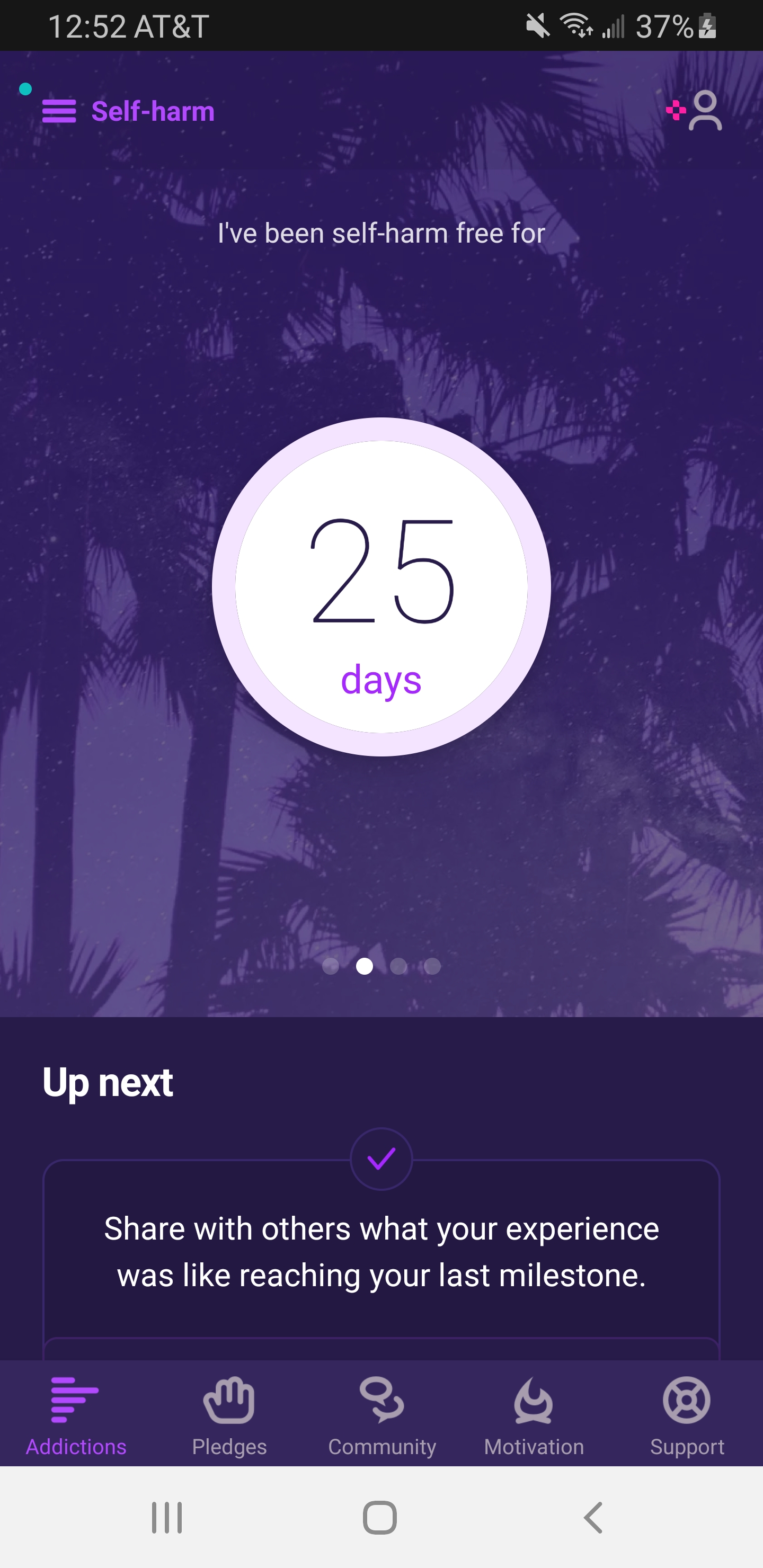The width and height of the screenshot is (763, 1568).
Task: Select the Addictions tab
Action: coord(76,1416)
